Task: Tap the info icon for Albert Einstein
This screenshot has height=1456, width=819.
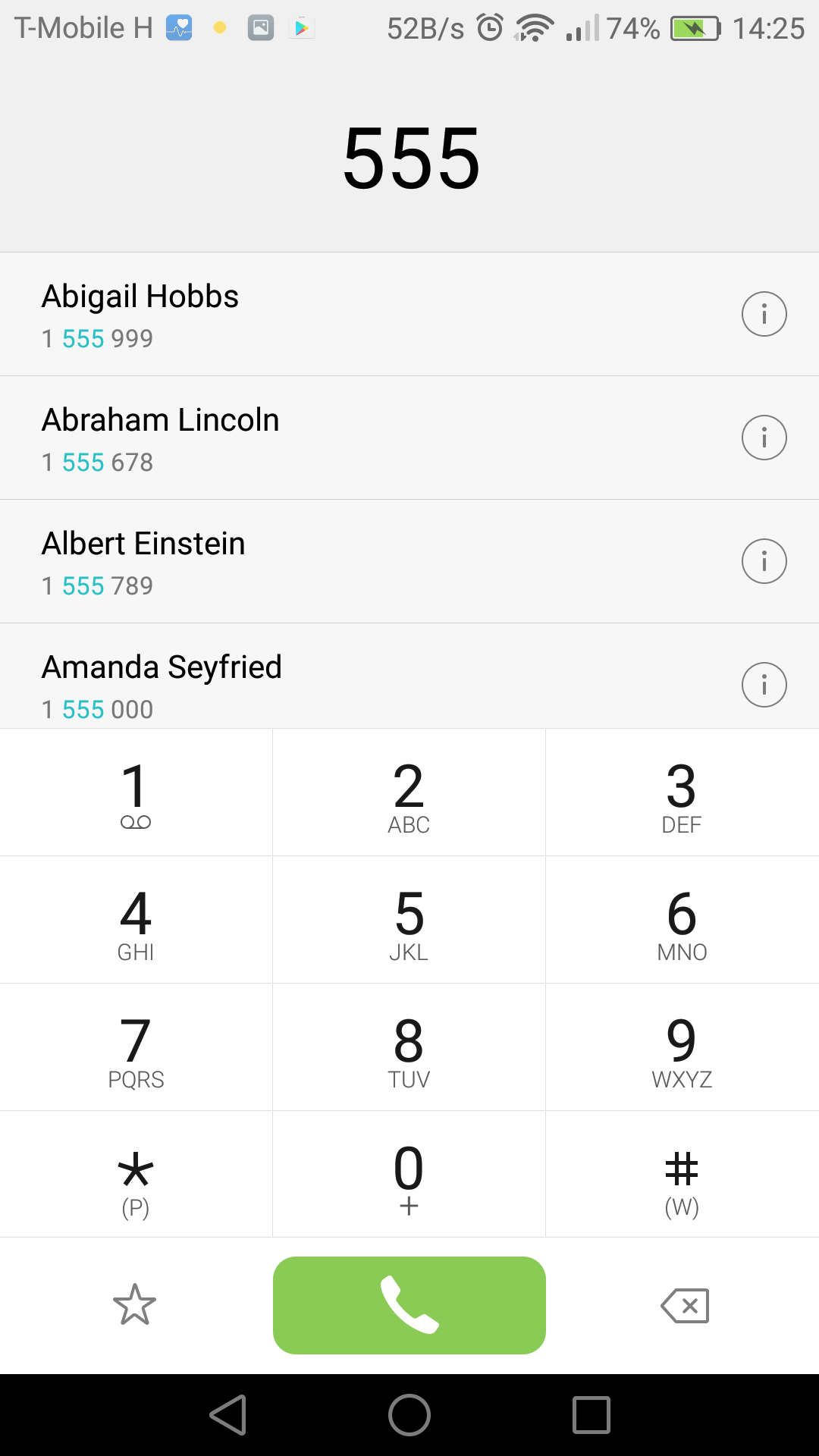Action: point(764,561)
